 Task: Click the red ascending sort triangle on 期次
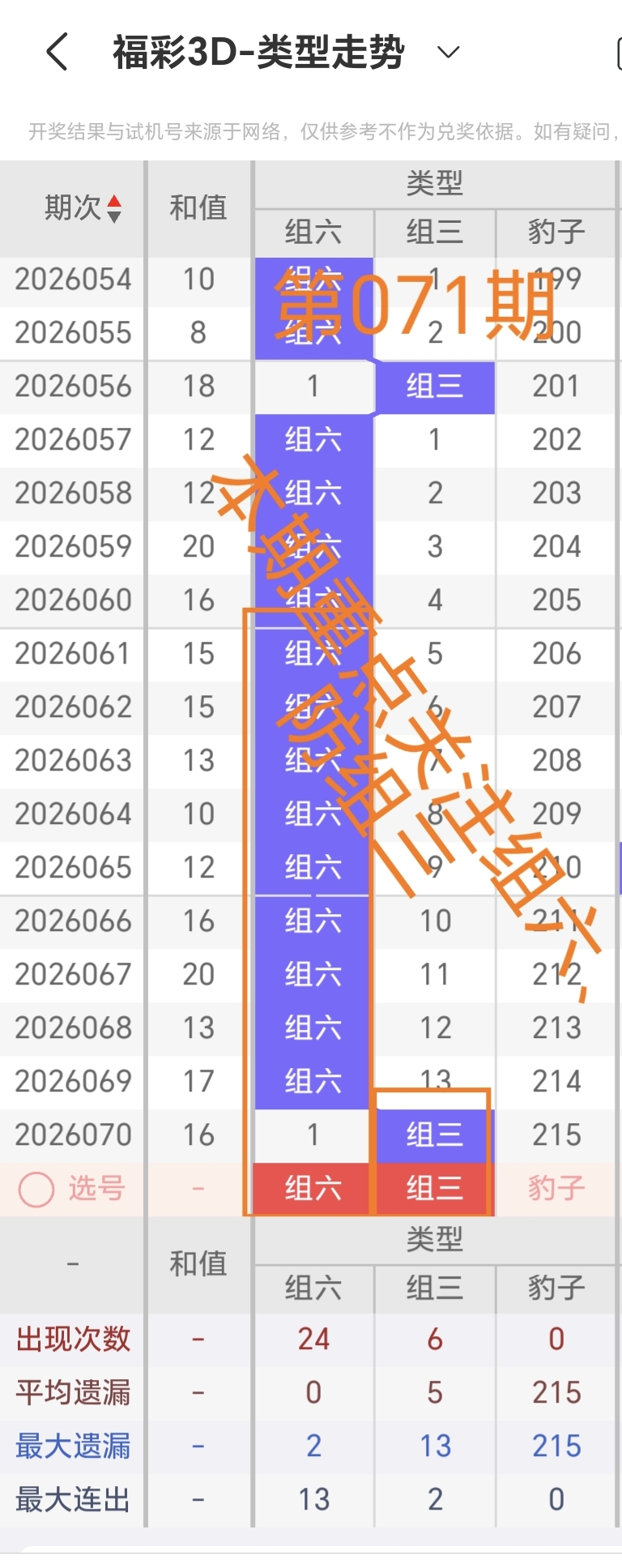[113, 201]
